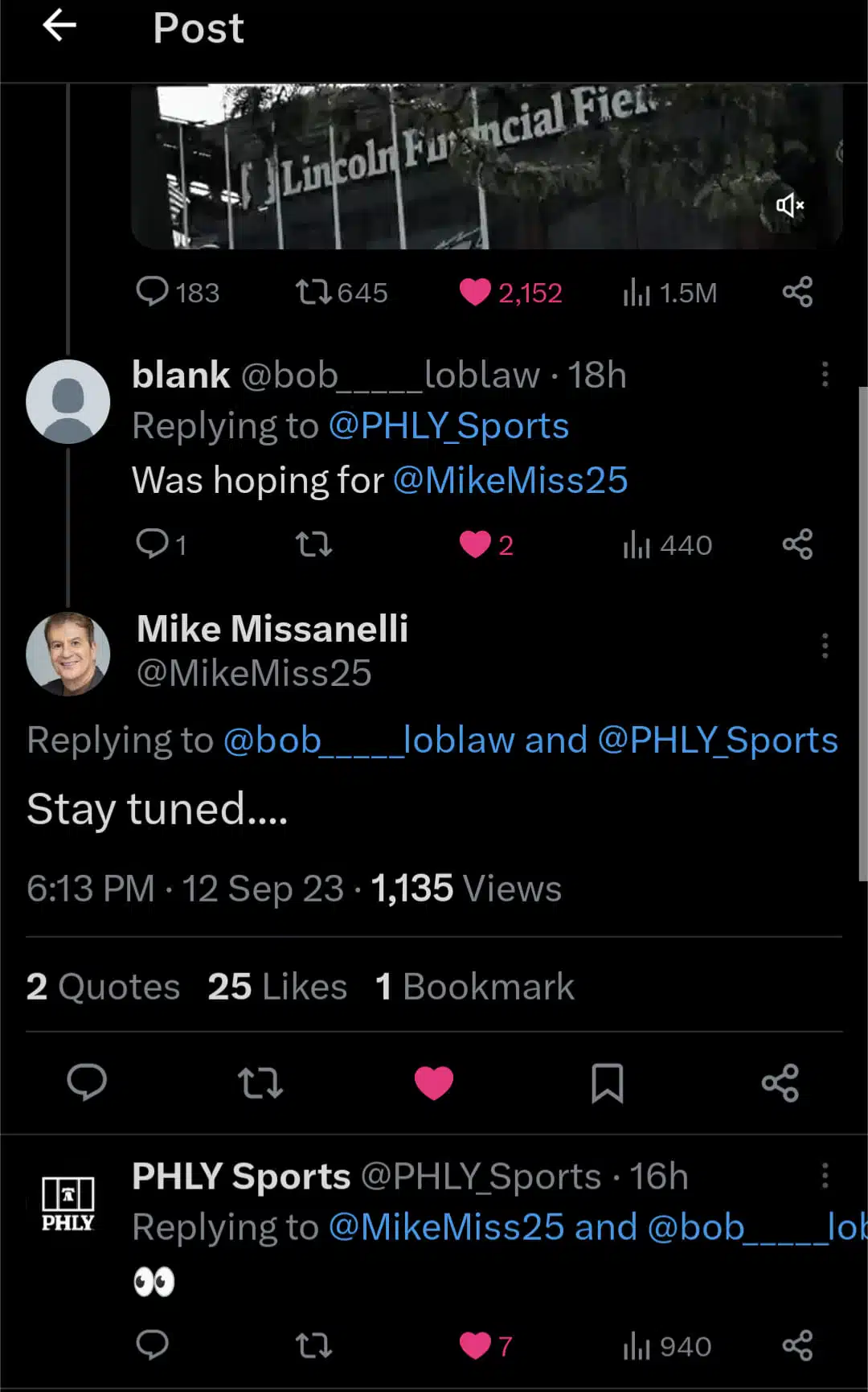868x1392 pixels.
Task: Share the PHLY Sports video post
Action: click(x=797, y=292)
